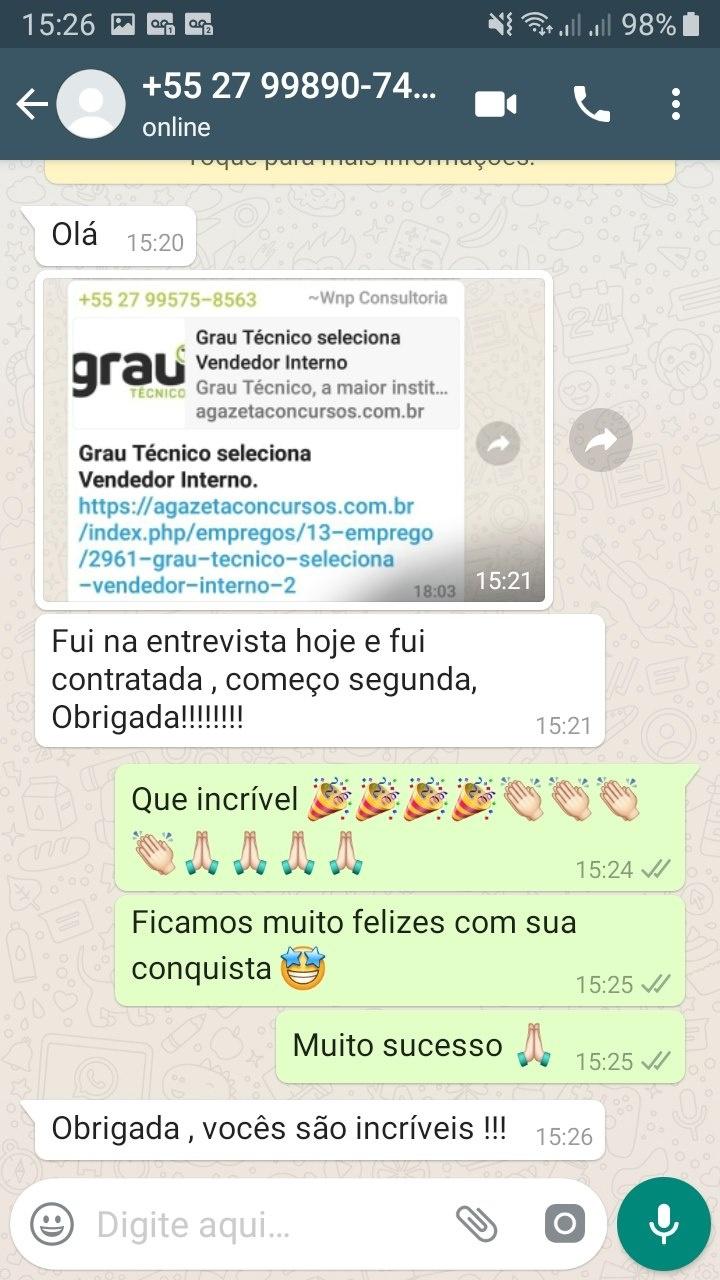Attach a file with the paperclip
The height and width of the screenshot is (1280, 720).
tap(476, 1223)
